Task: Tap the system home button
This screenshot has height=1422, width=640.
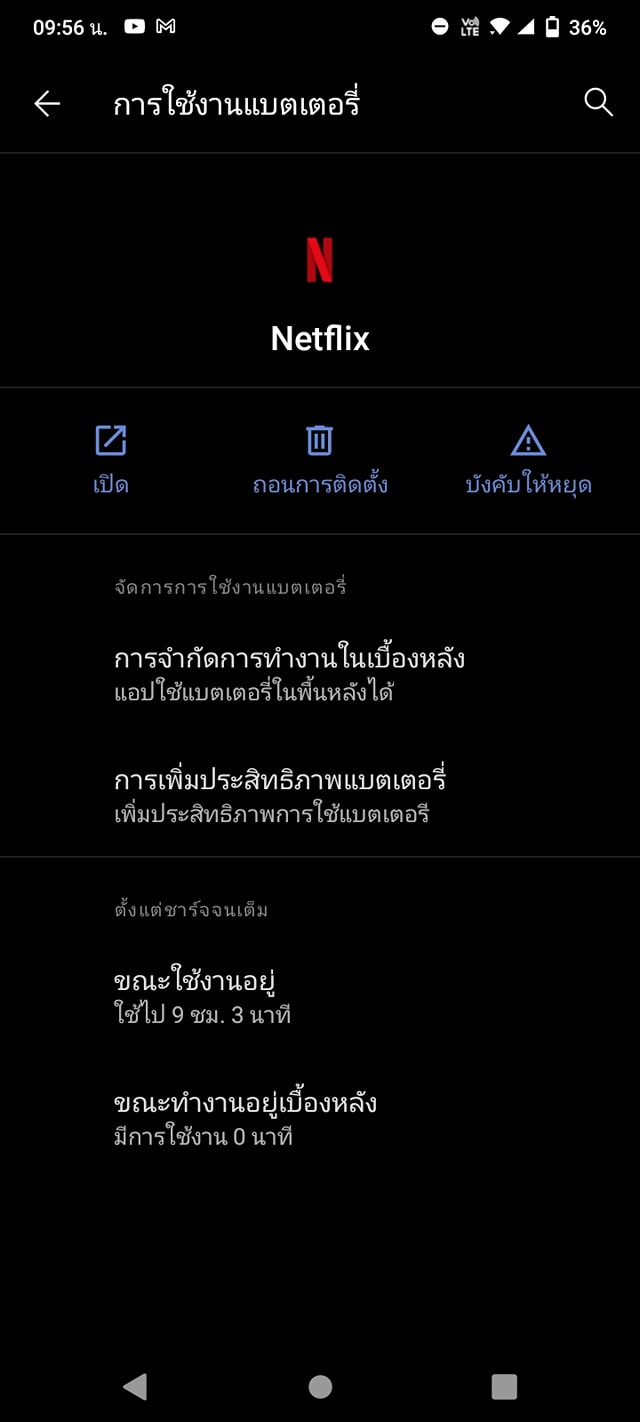Action: coord(320,1386)
